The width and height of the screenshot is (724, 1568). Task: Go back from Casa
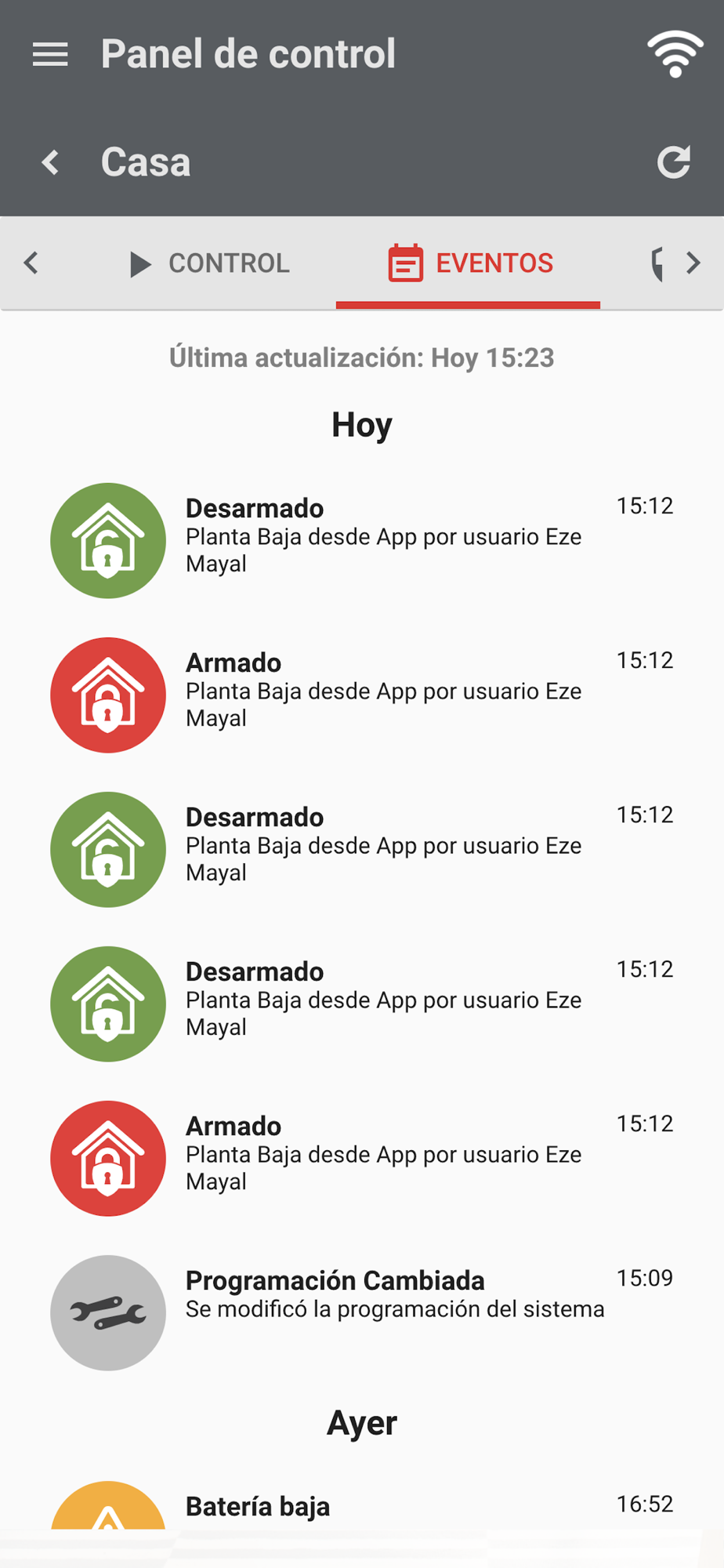coord(50,162)
